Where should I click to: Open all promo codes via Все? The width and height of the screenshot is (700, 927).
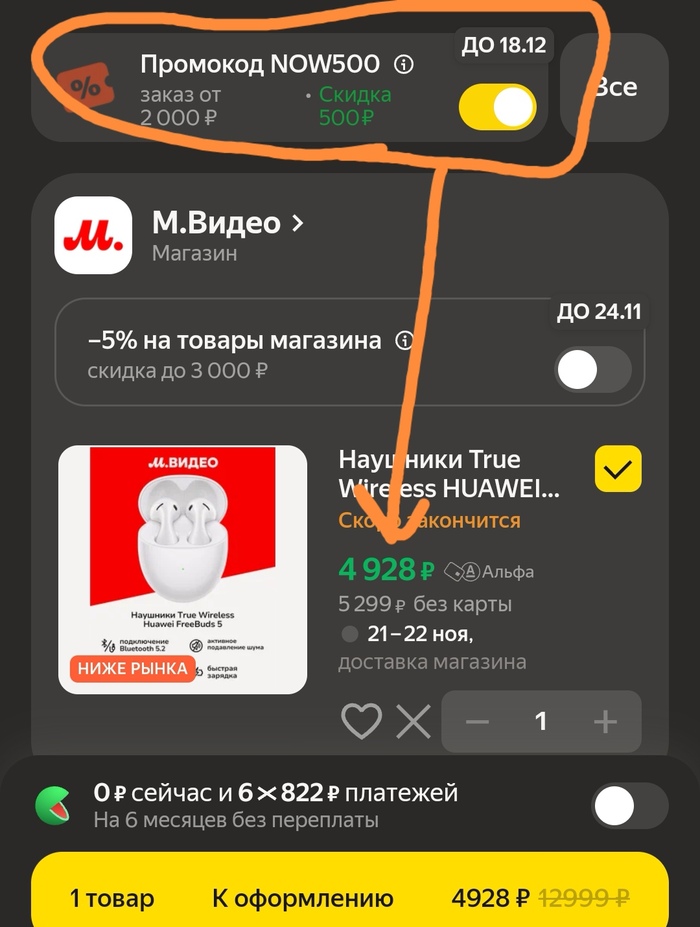[615, 87]
